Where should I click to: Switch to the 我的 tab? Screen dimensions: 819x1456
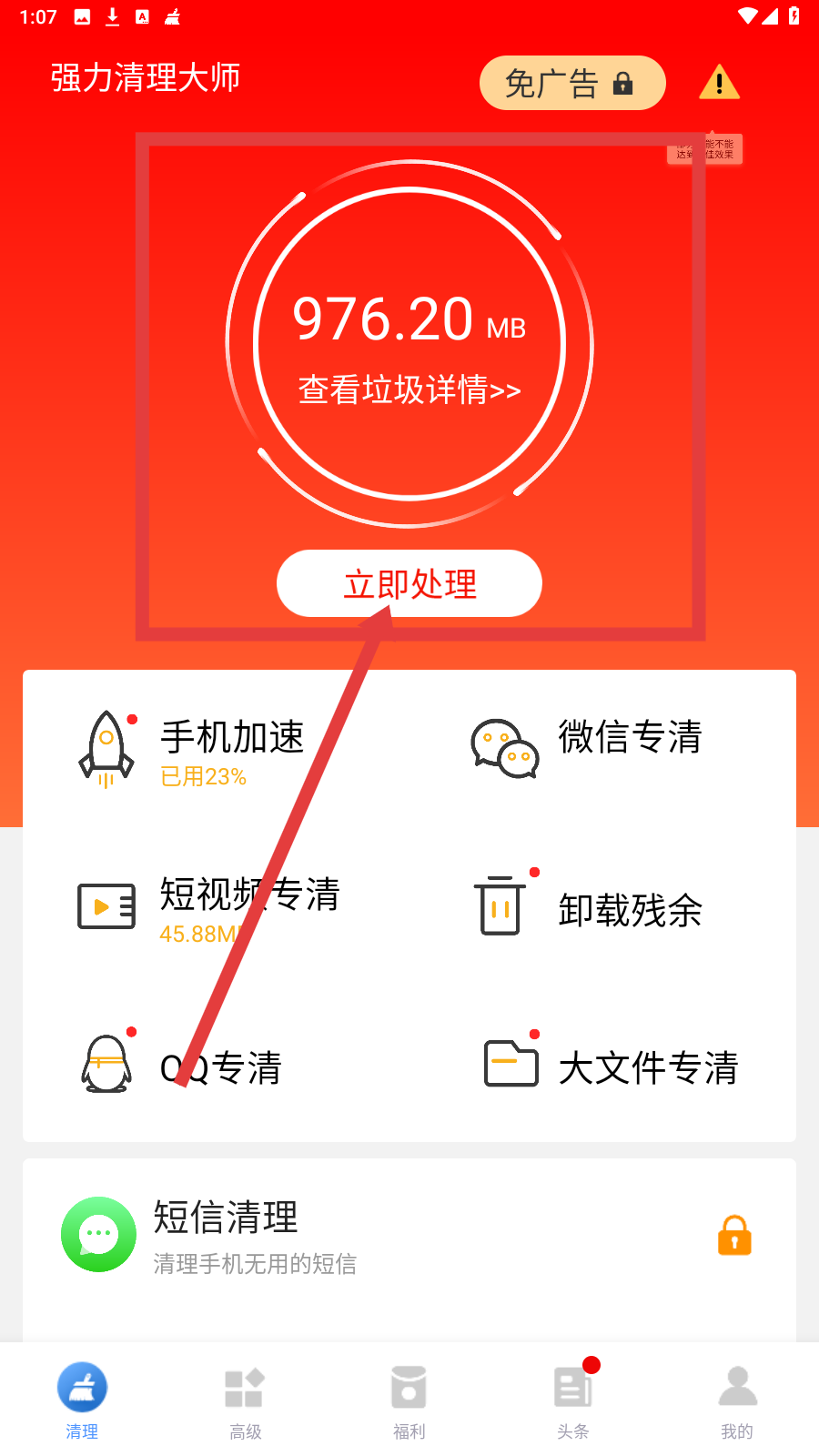tap(737, 1401)
